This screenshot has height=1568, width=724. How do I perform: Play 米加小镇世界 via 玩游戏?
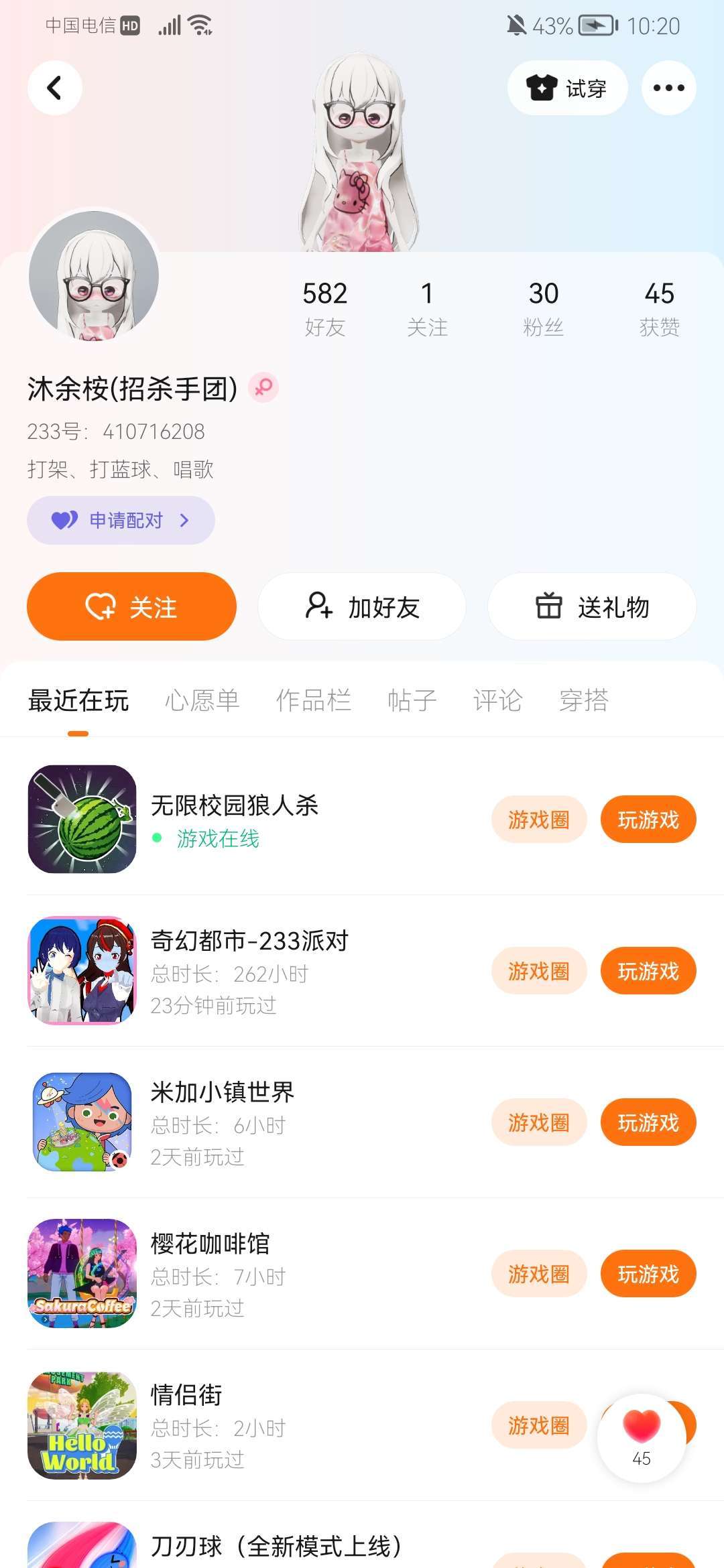tap(648, 1122)
